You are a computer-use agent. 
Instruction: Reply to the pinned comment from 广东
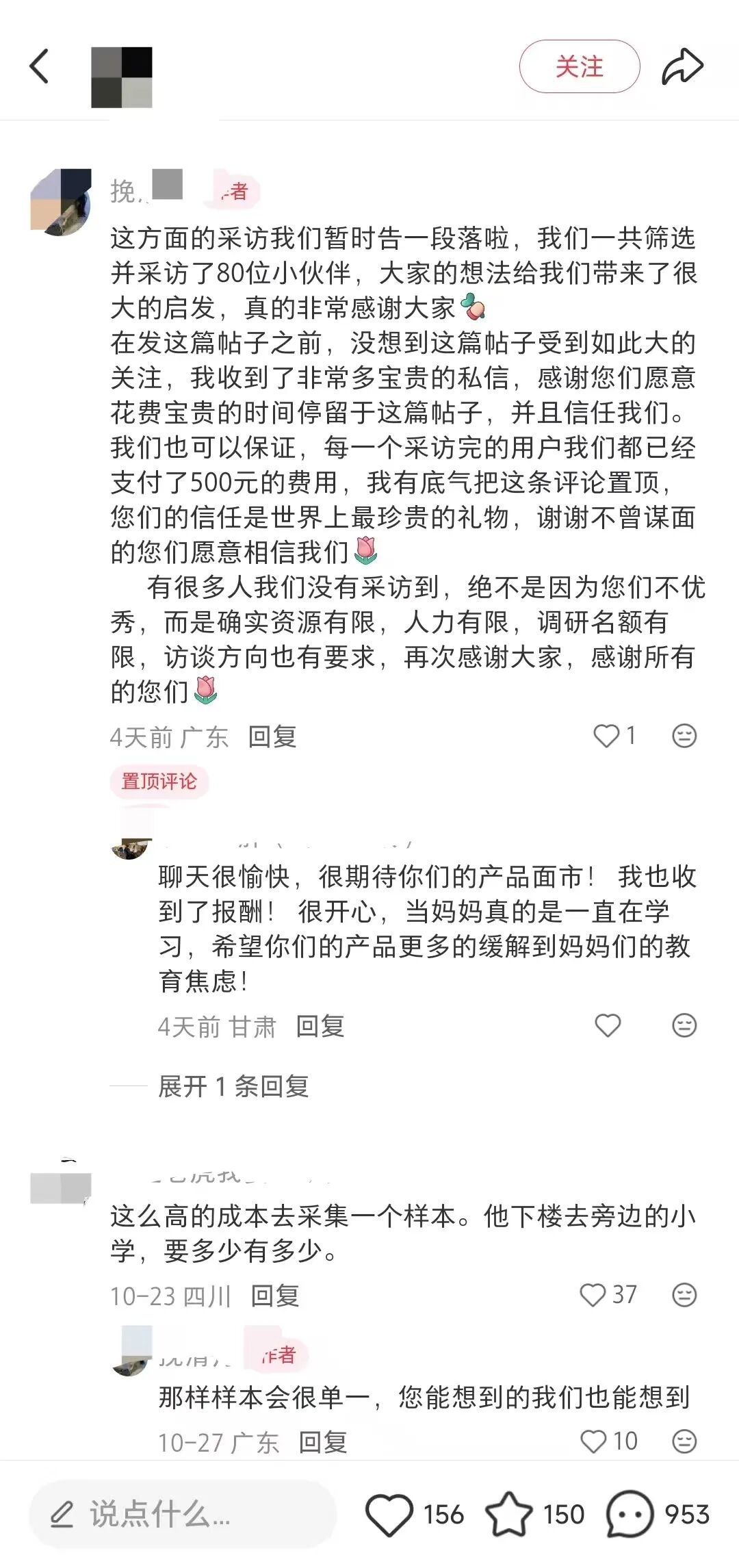click(272, 737)
